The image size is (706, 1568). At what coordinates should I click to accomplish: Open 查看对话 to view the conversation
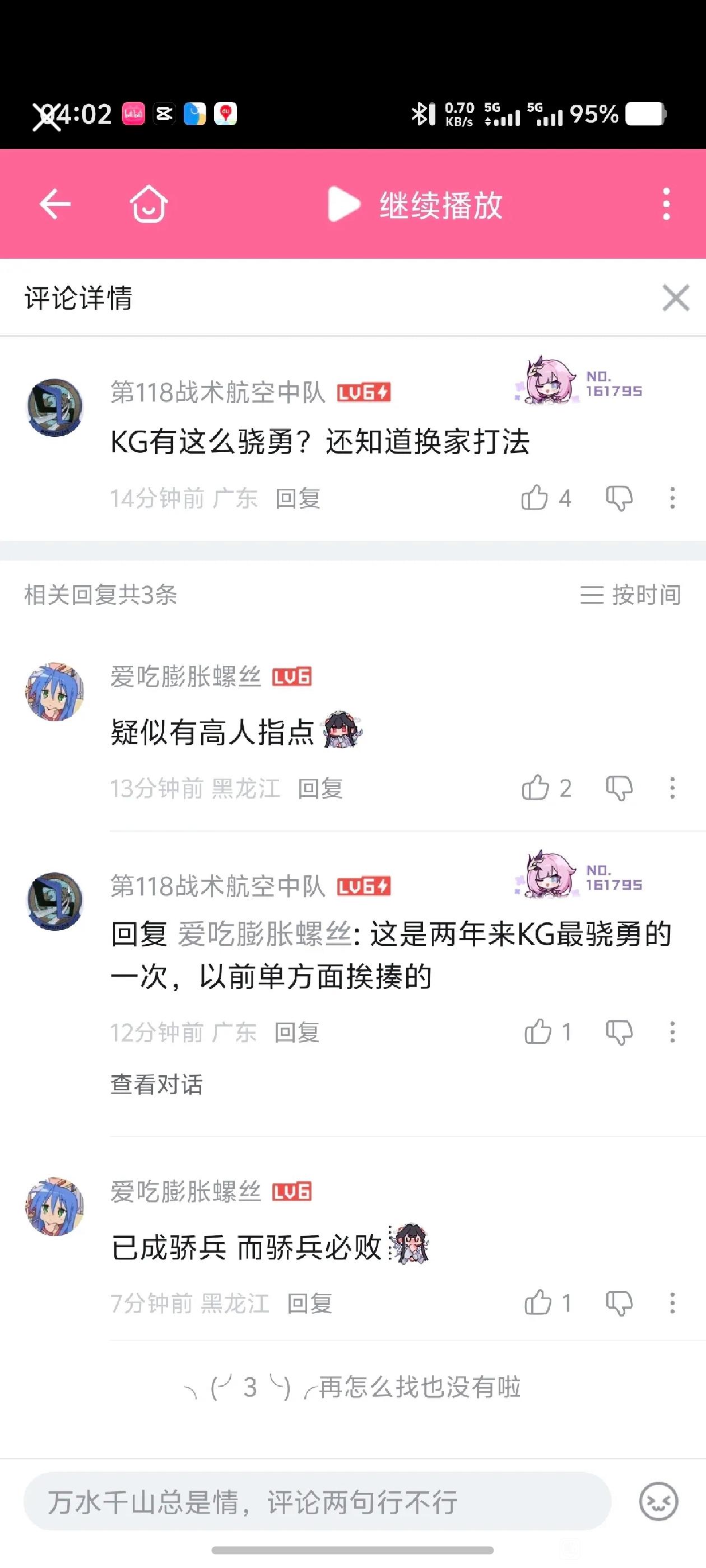pos(156,1084)
